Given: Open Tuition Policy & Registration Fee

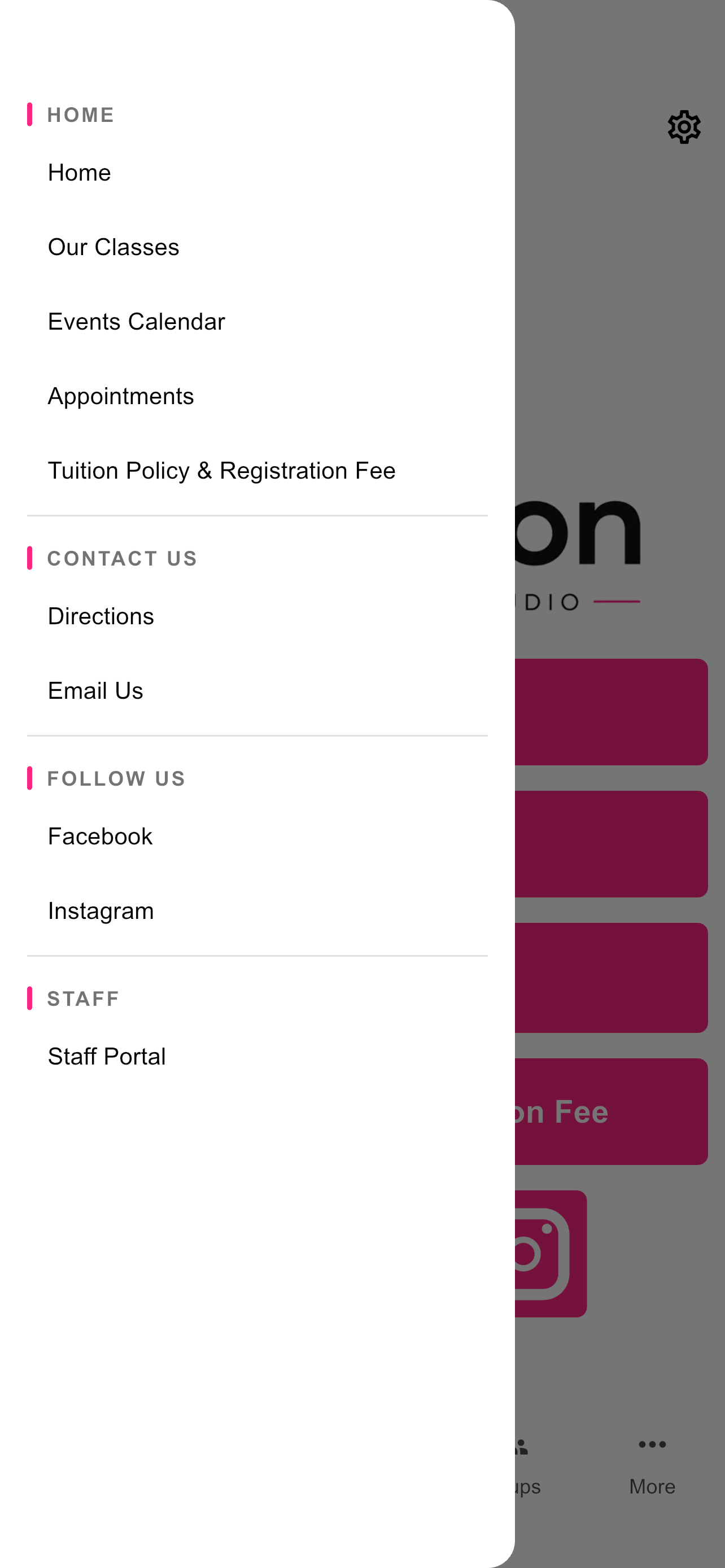Looking at the screenshot, I should 257,471.
